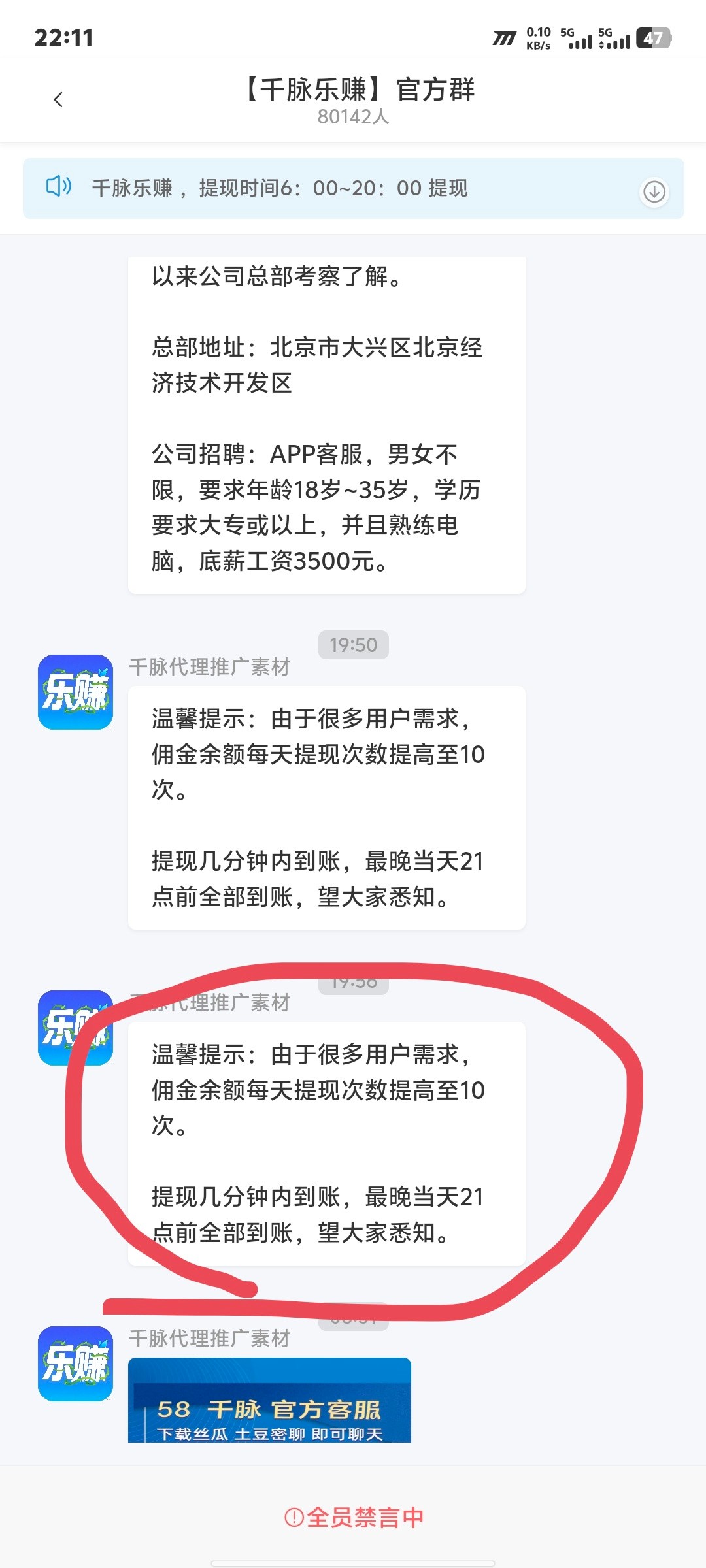The height and width of the screenshot is (1568, 706).
Task: Open the 58千脉官方客服 image message
Action: 269,1400
